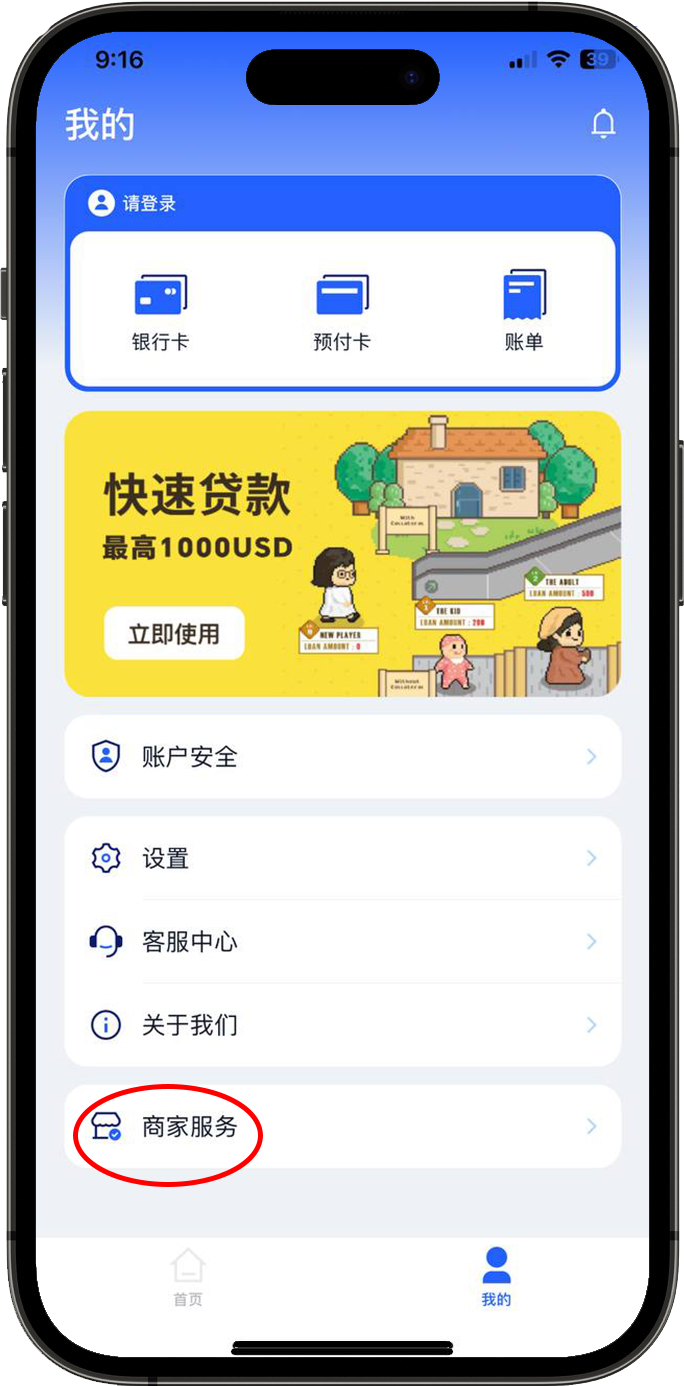Open 账户安全 account security

(x=342, y=757)
